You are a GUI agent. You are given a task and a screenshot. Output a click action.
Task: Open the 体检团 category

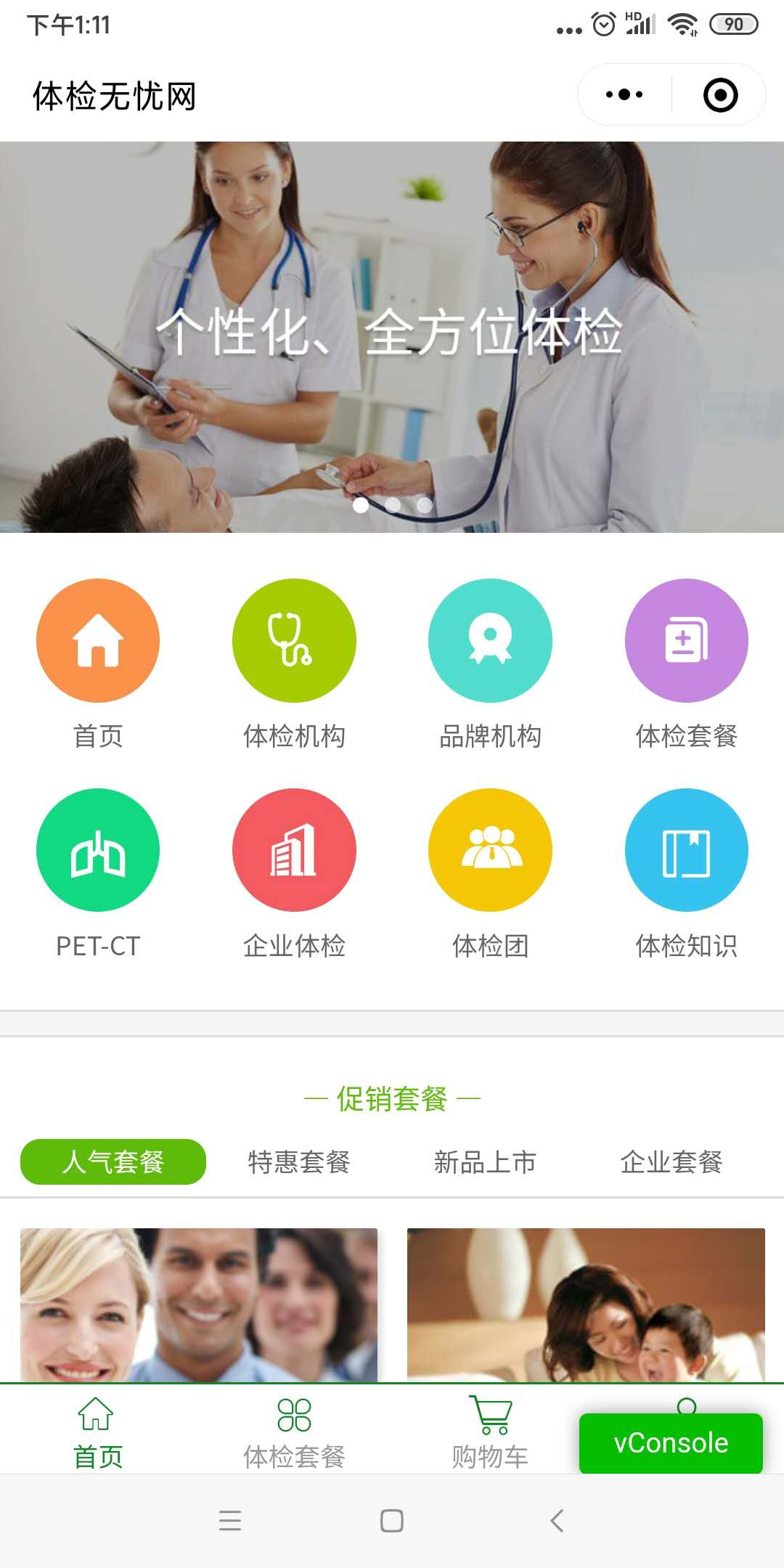click(x=490, y=850)
